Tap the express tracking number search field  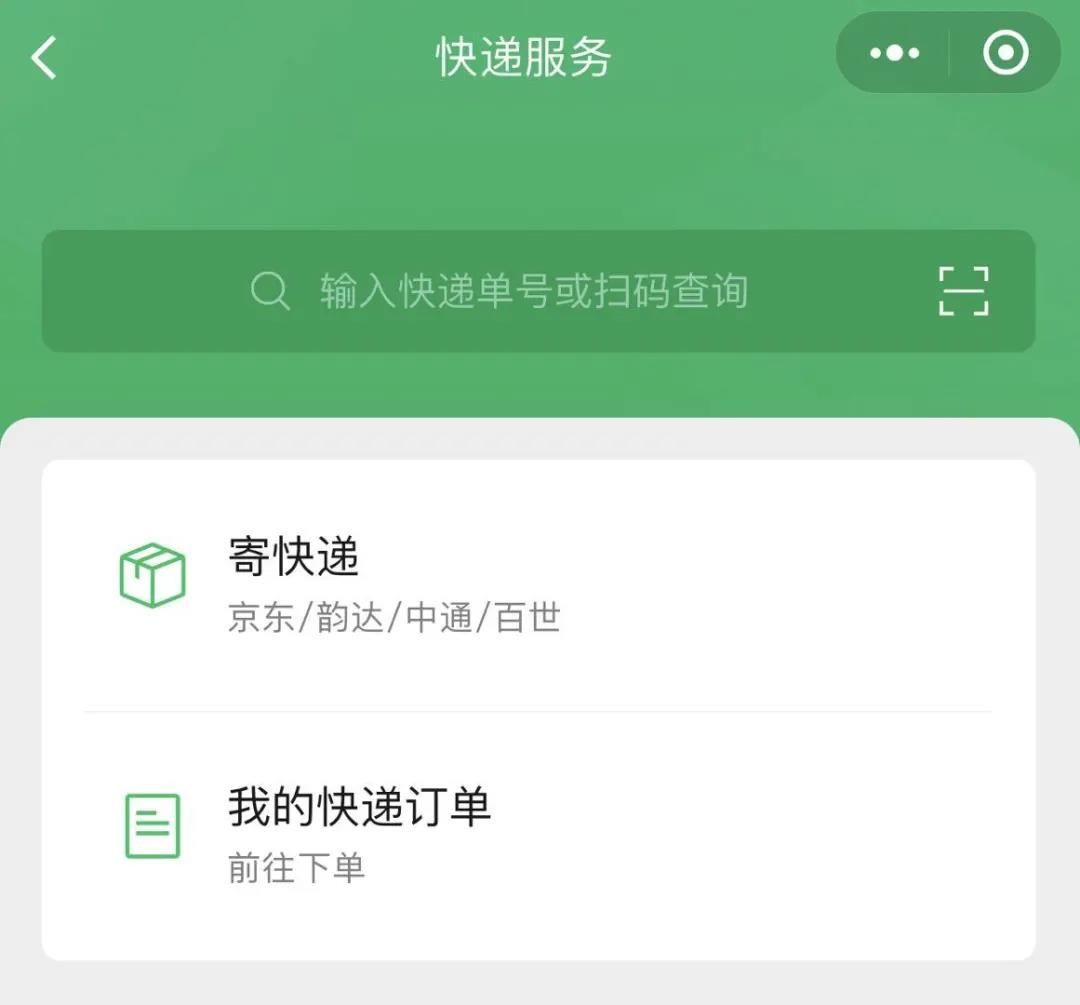click(500, 291)
